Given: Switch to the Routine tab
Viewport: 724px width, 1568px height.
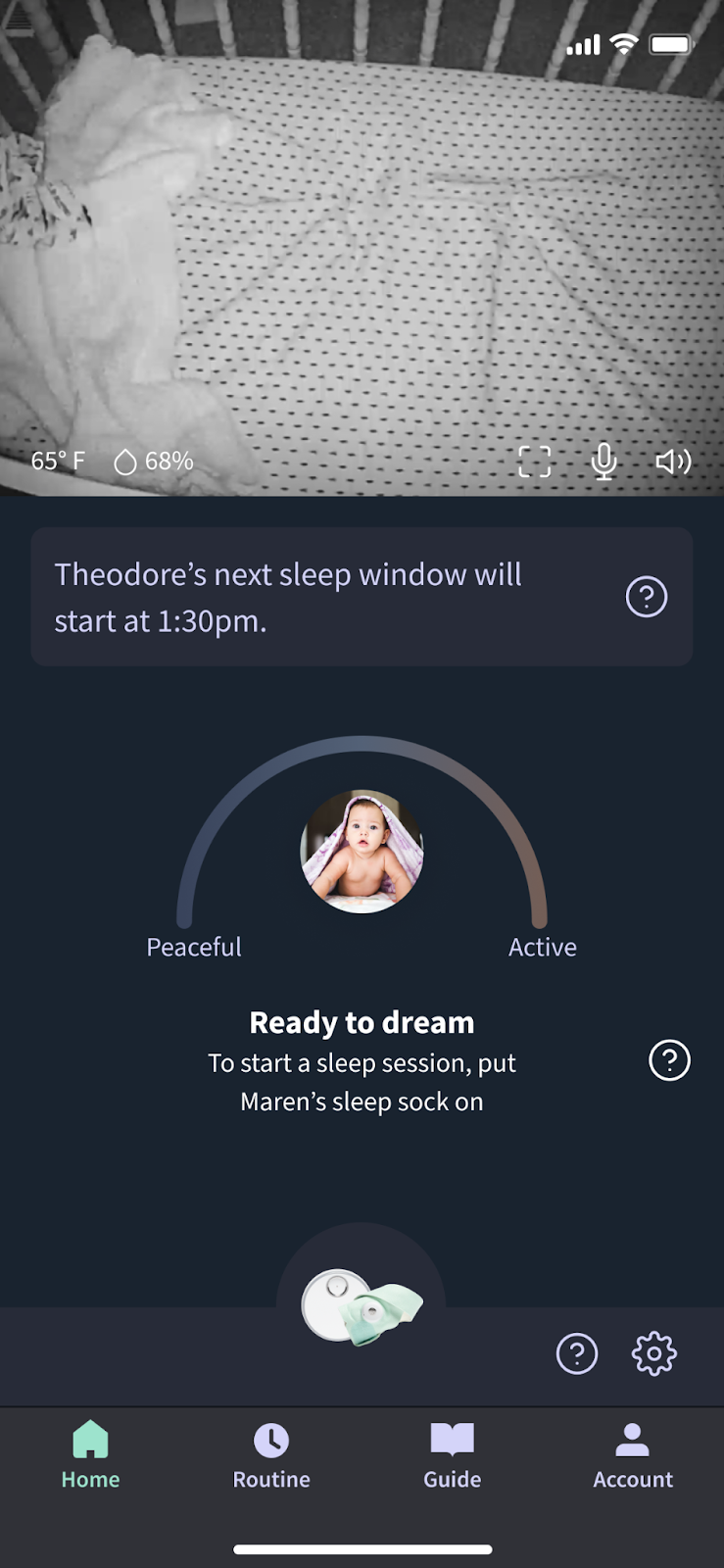Looking at the screenshot, I should (x=271, y=1456).
